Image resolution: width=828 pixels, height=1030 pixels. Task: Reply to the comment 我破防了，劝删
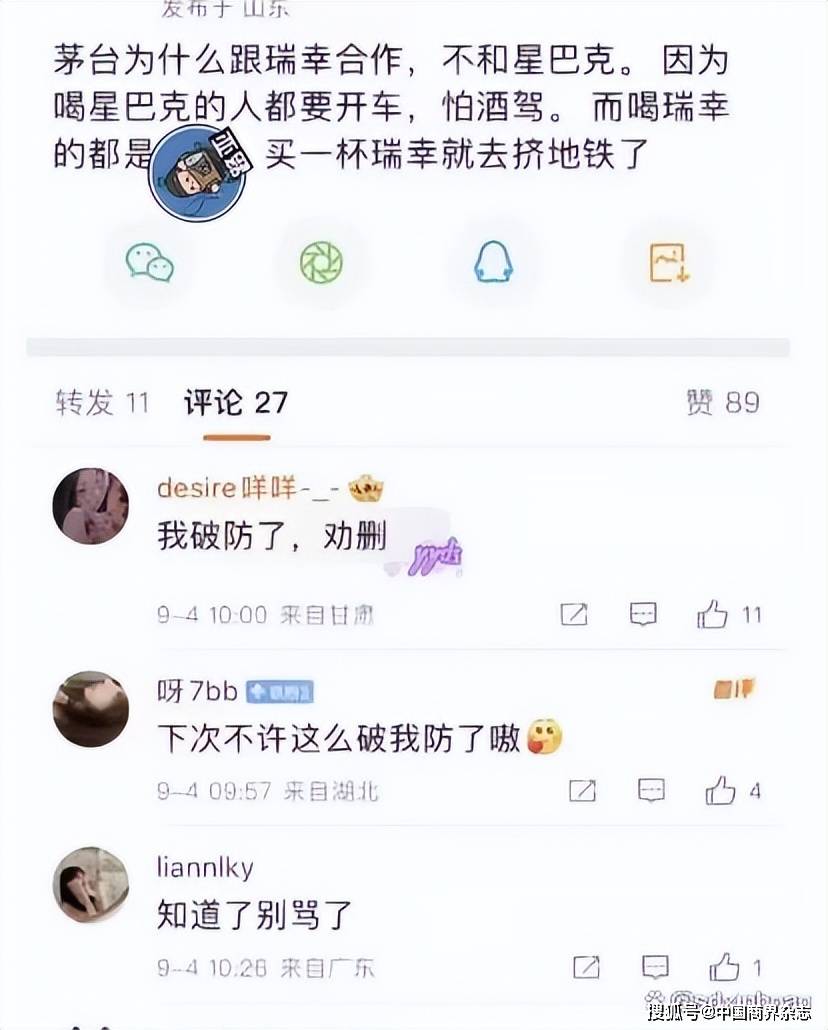[643, 614]
